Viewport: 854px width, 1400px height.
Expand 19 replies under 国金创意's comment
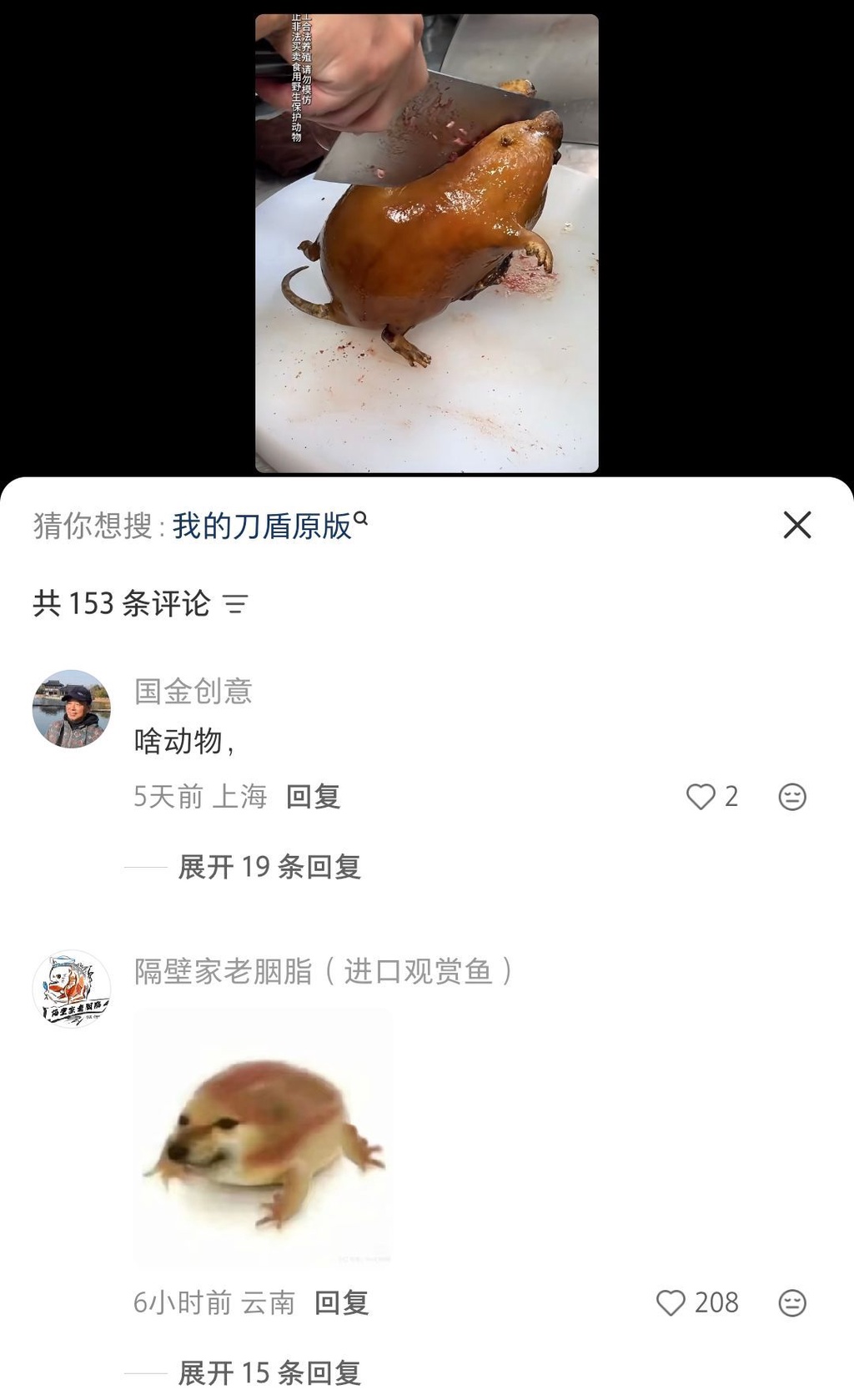[269, 867]
